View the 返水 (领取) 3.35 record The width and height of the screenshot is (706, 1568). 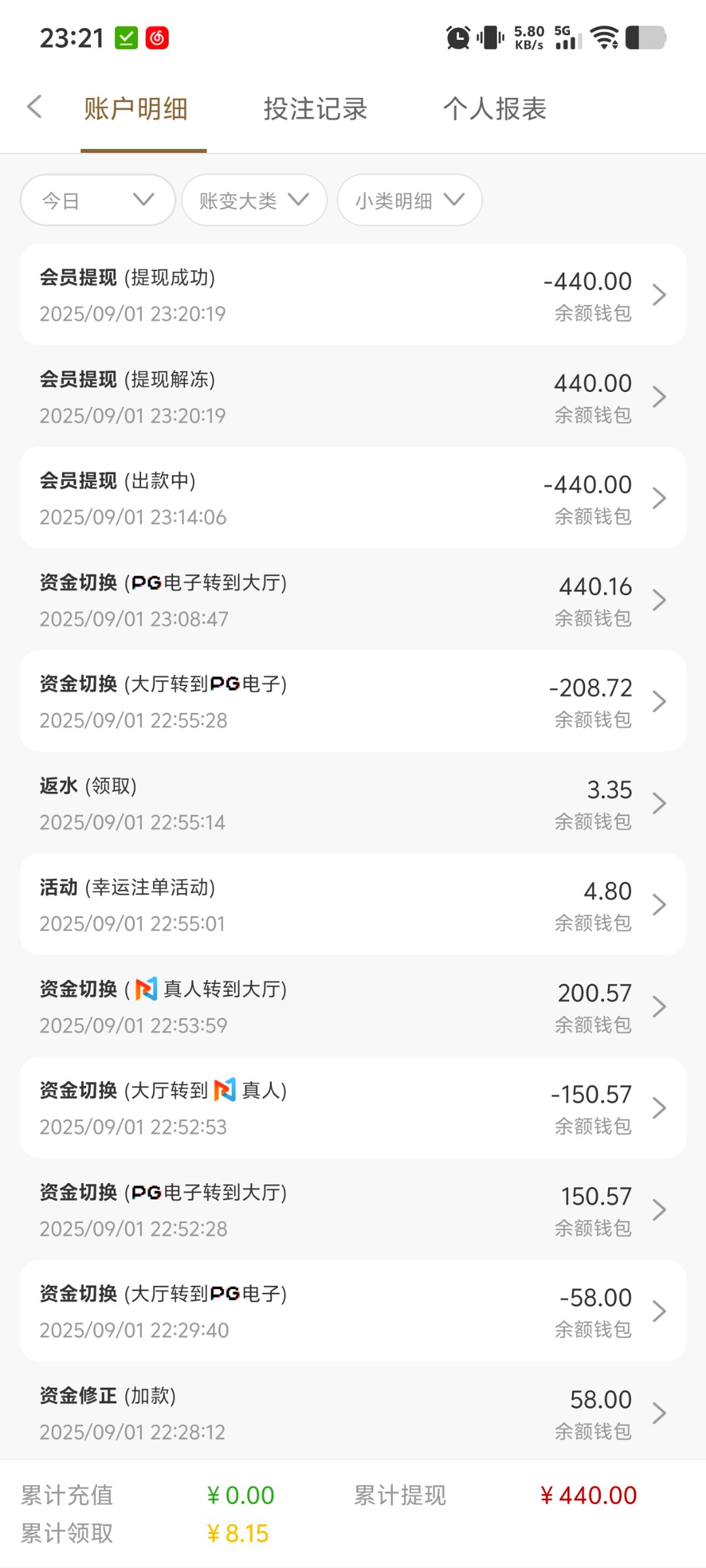point(353,803)
